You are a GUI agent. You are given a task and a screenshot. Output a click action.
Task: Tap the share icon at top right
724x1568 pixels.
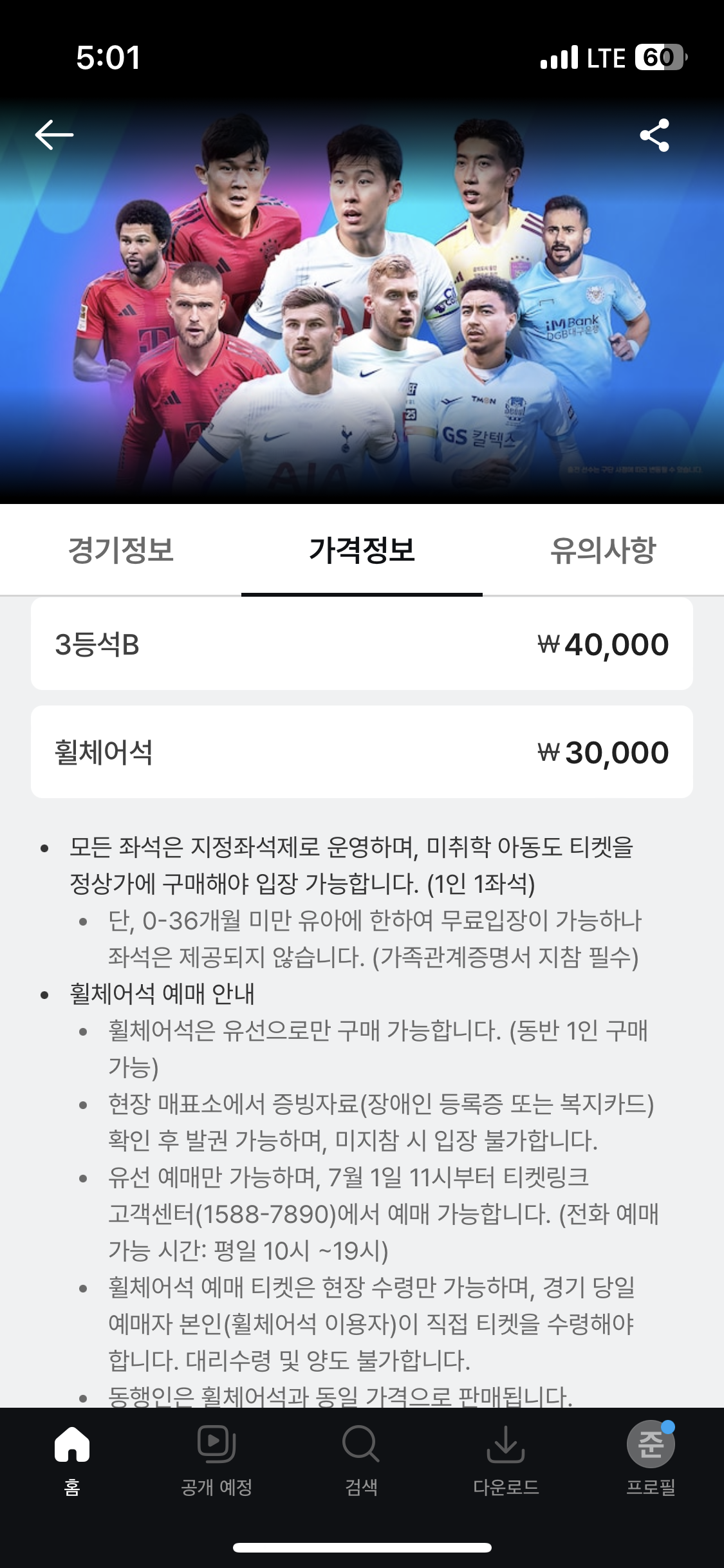click(x=654, y=135)
